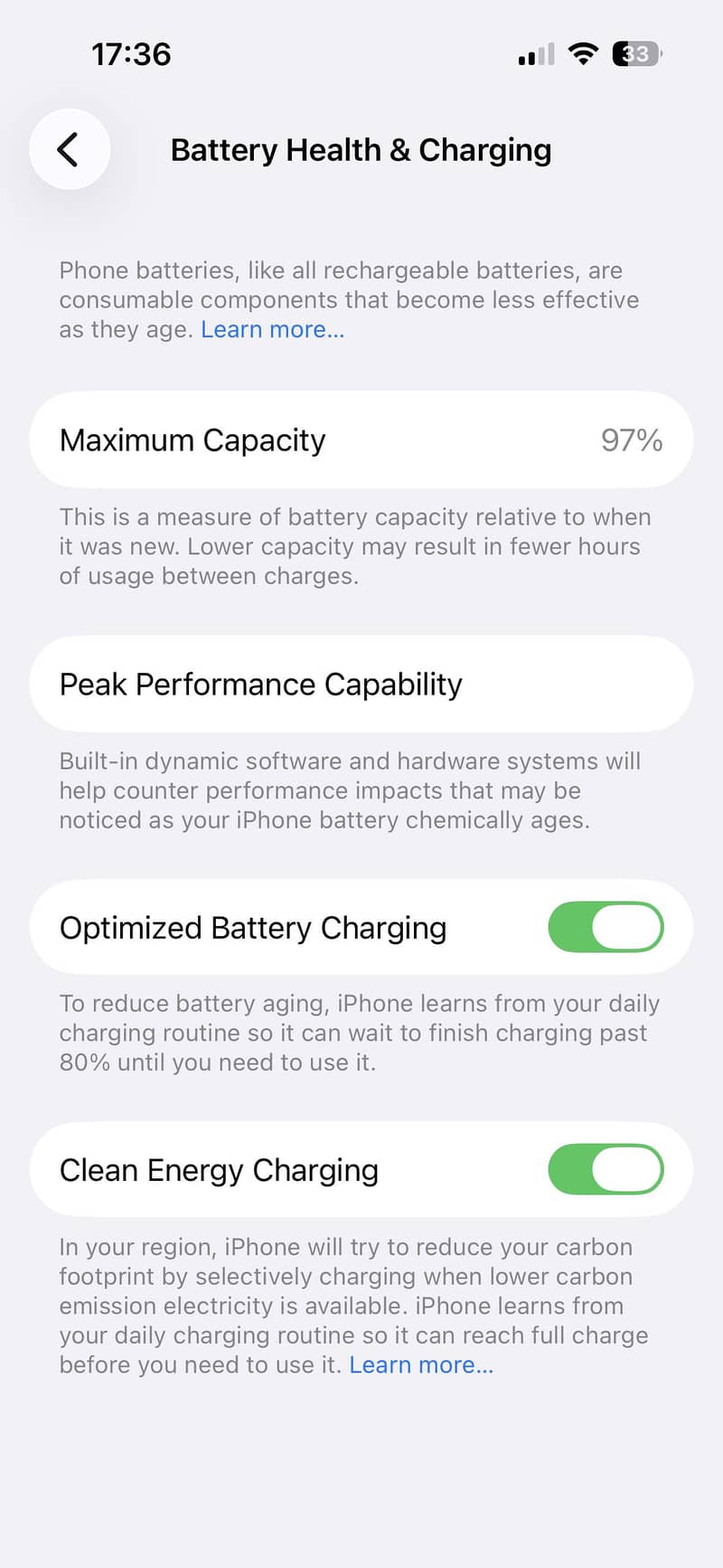Select the Maximum Capacity entry
723x1568 pixels.
(192, 440)
